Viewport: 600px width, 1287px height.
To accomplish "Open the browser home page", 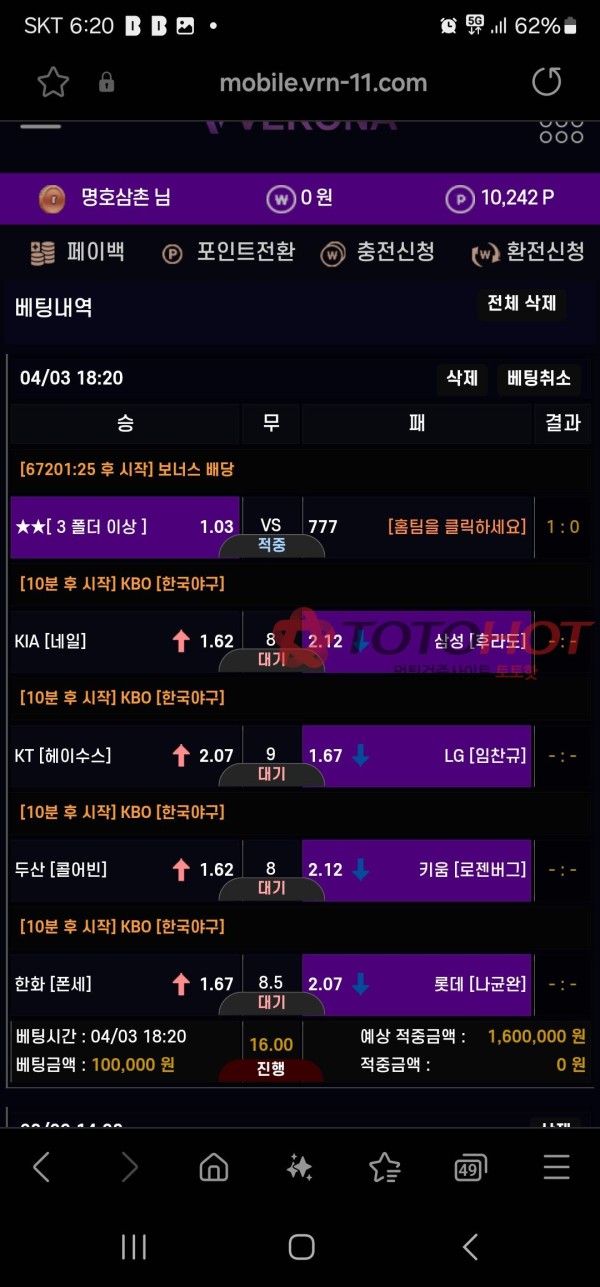I will [213, 1166].
